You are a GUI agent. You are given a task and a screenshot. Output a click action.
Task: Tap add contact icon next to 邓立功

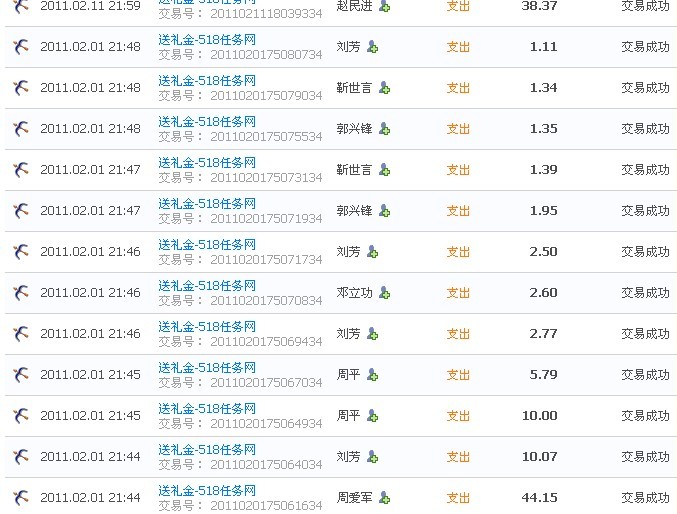pos(385,293)
